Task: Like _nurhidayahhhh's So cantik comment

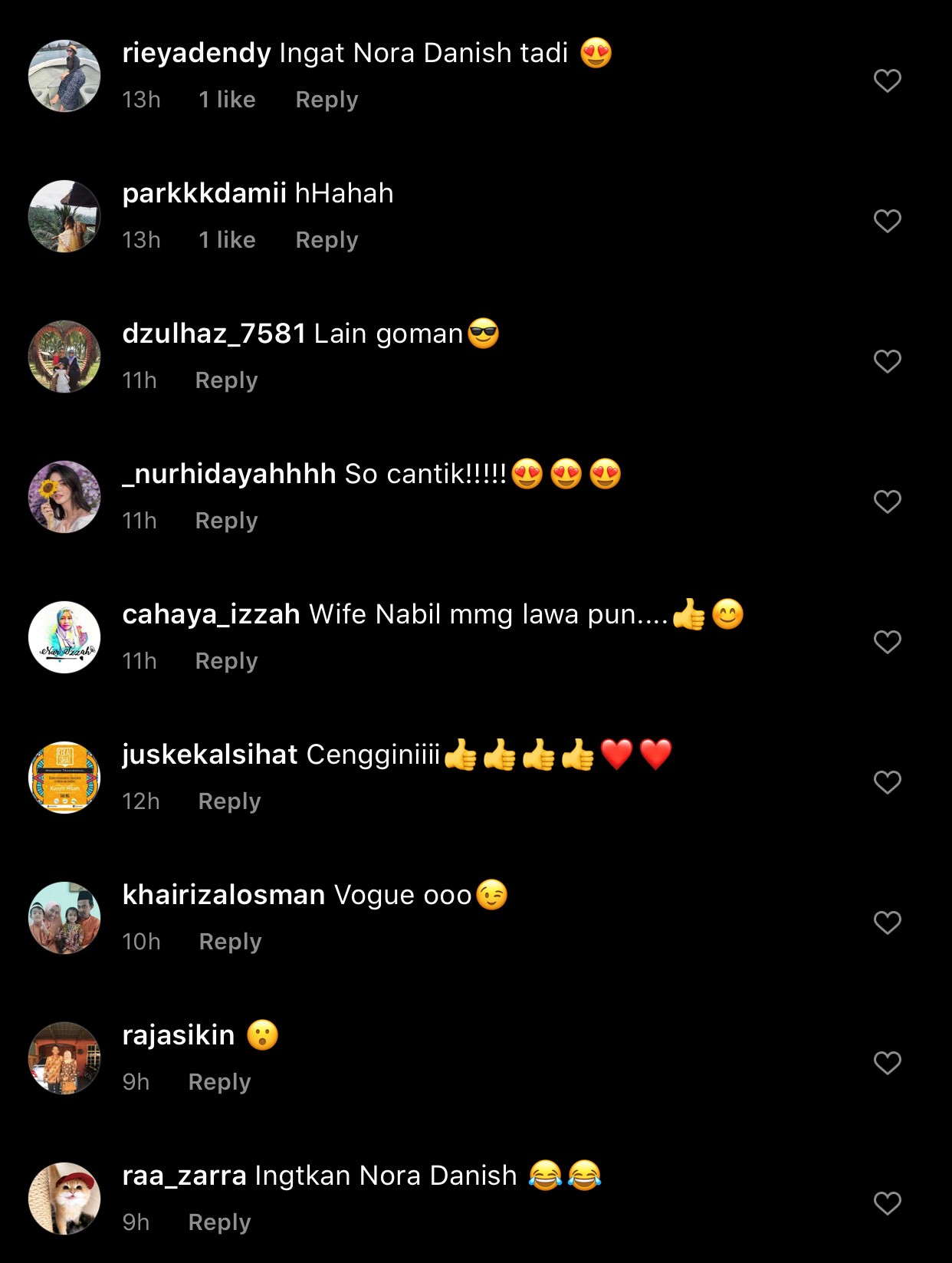Action: 887,502
